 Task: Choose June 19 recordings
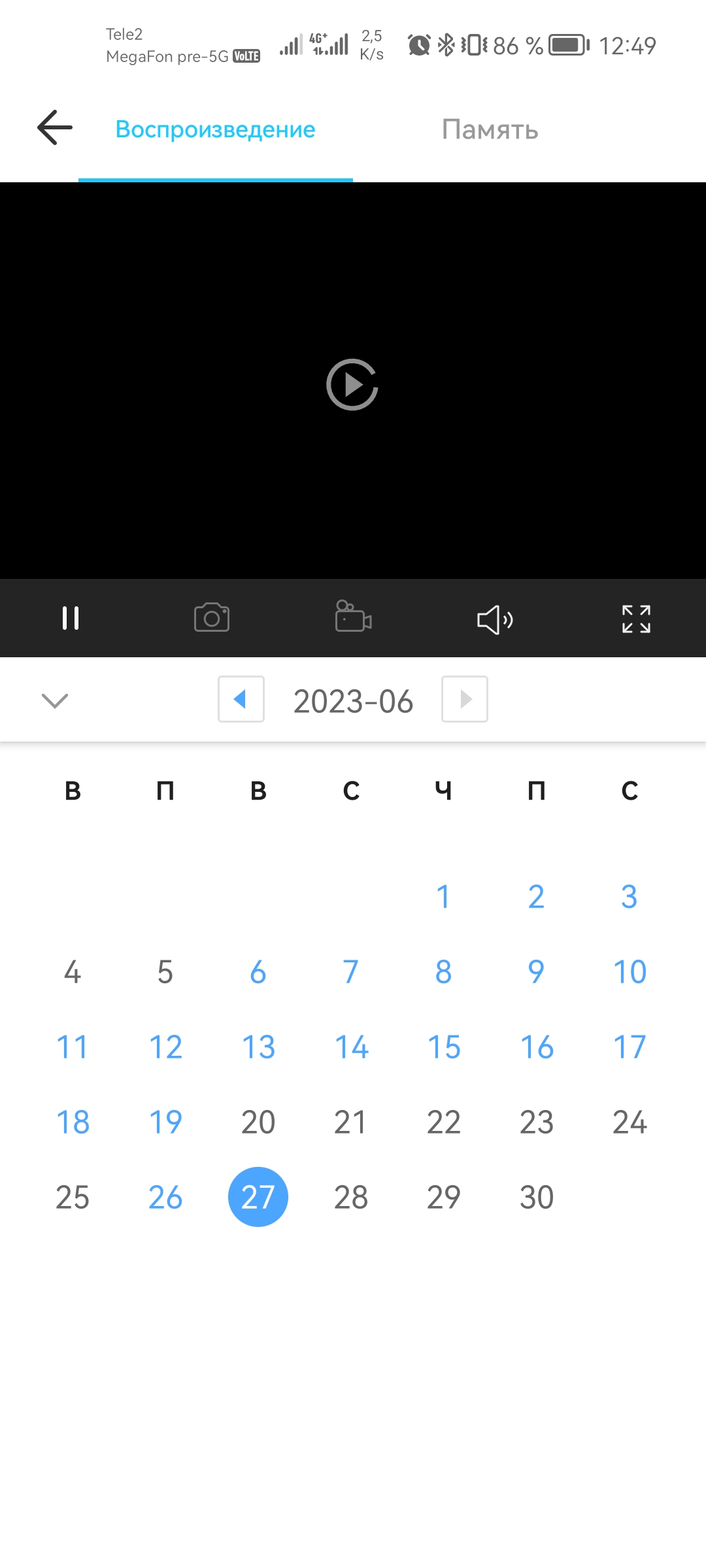point(165,1122)
